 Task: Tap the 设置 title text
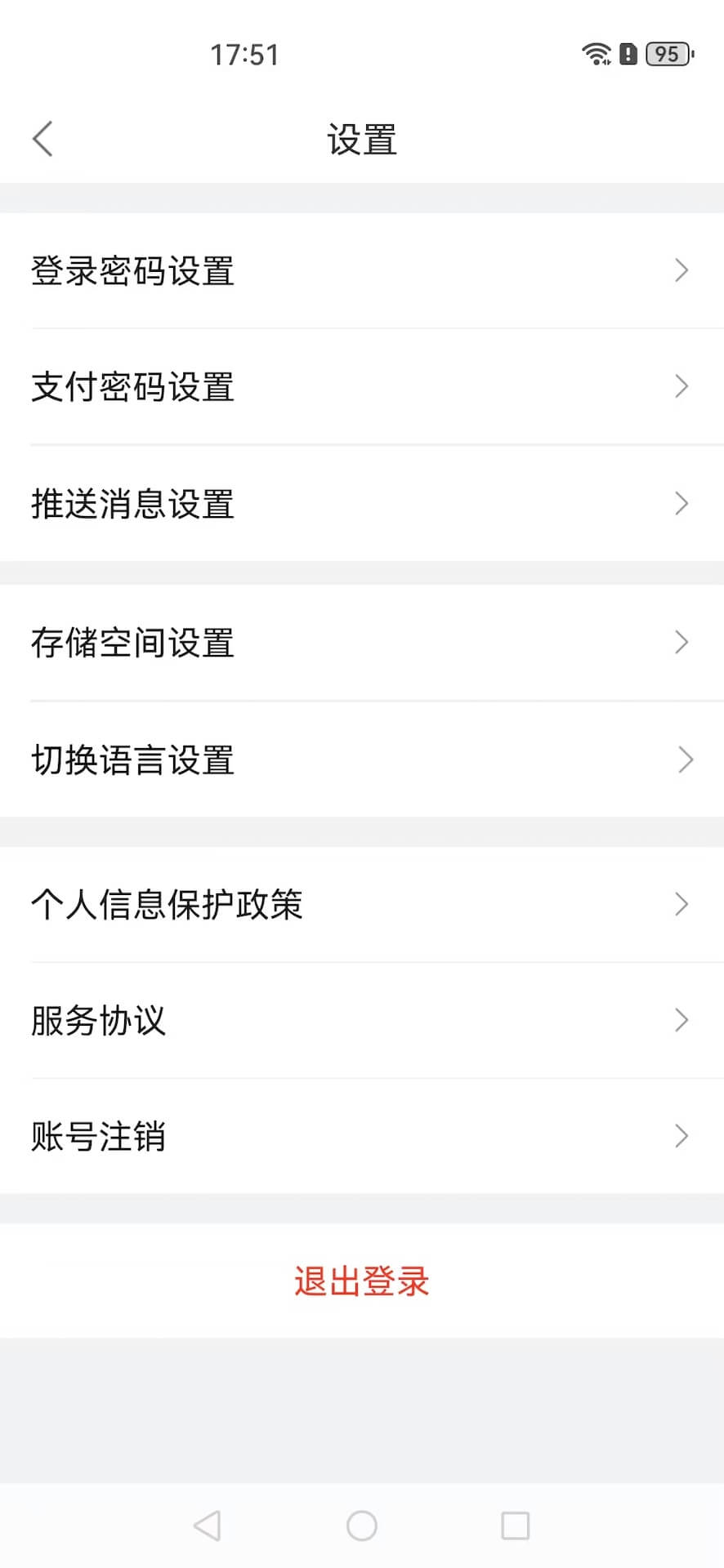tap(362, 139)
